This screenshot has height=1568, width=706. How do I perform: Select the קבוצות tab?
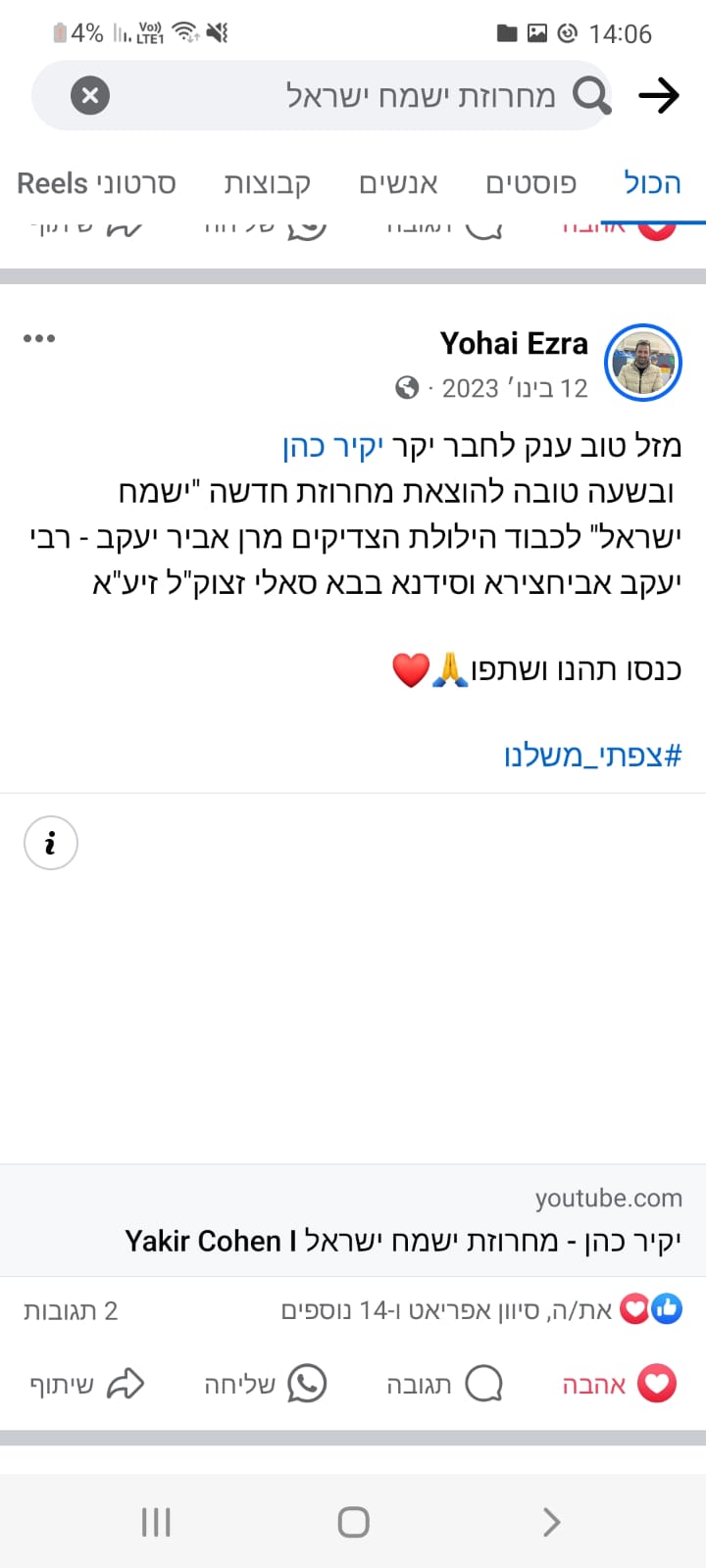tap(267, 183)
